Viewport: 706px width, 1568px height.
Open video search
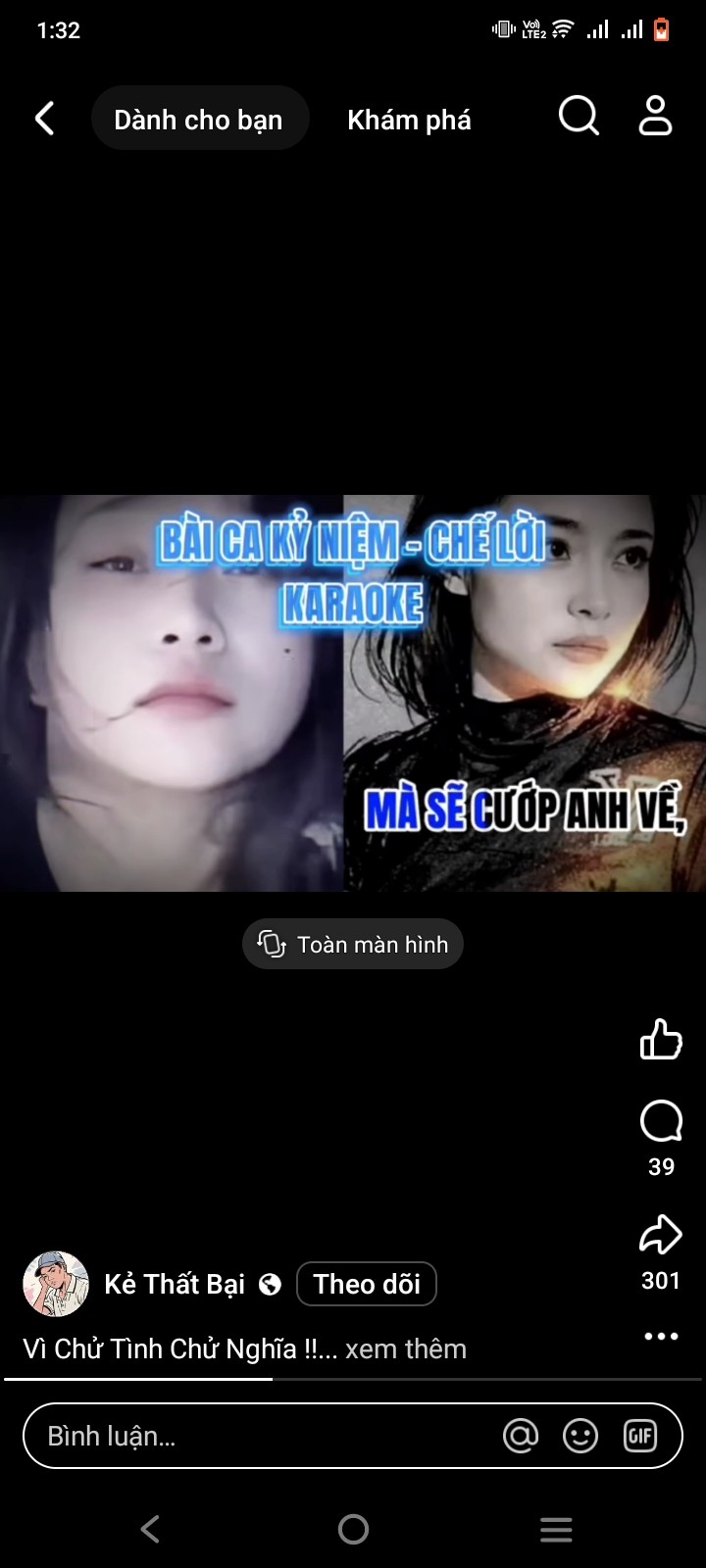[x=579, y=117]
